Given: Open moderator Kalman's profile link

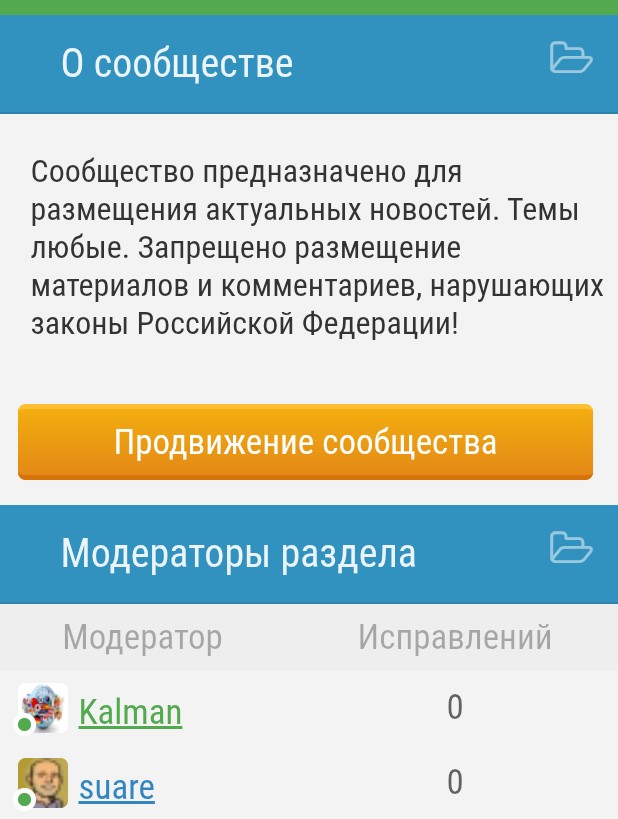Looking at the screenshot, I should click(130, 712).
